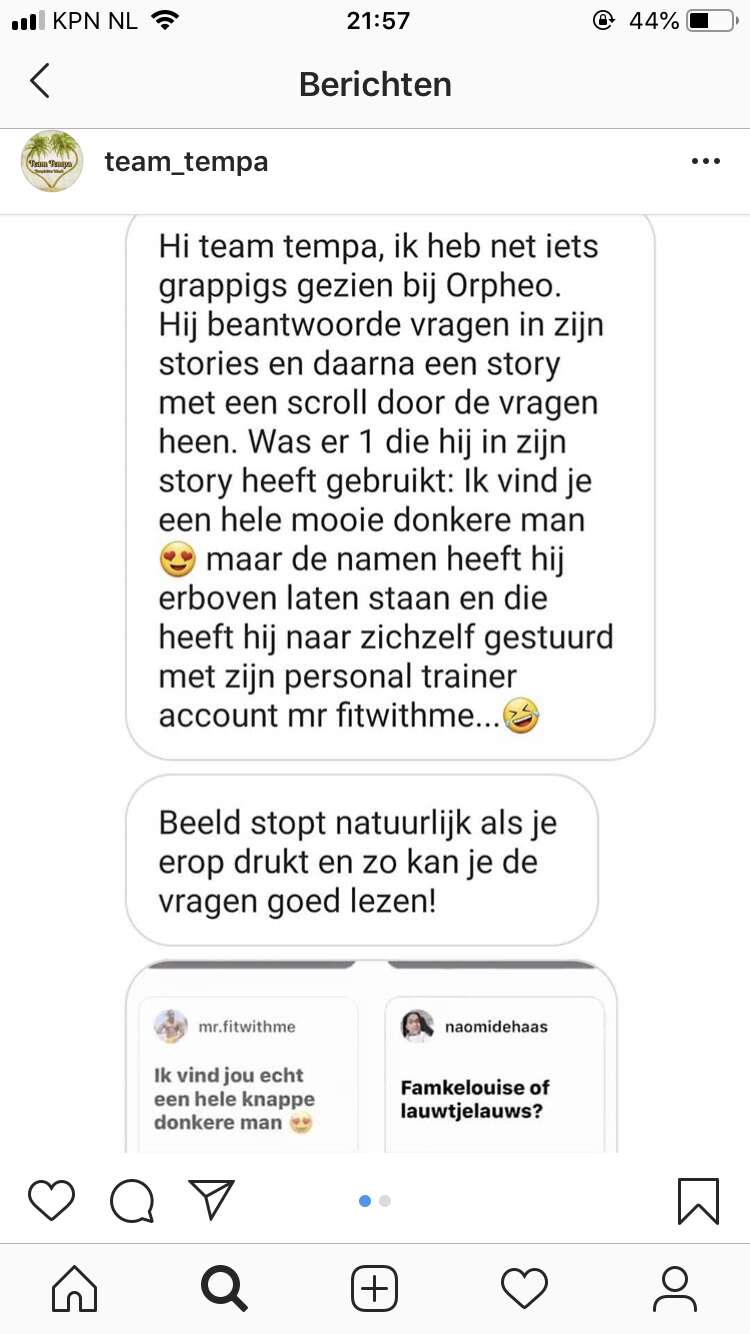Open the Activity heart tab
The height and width of the screenshot is (1334, 750).
(x=524, y=1289)
